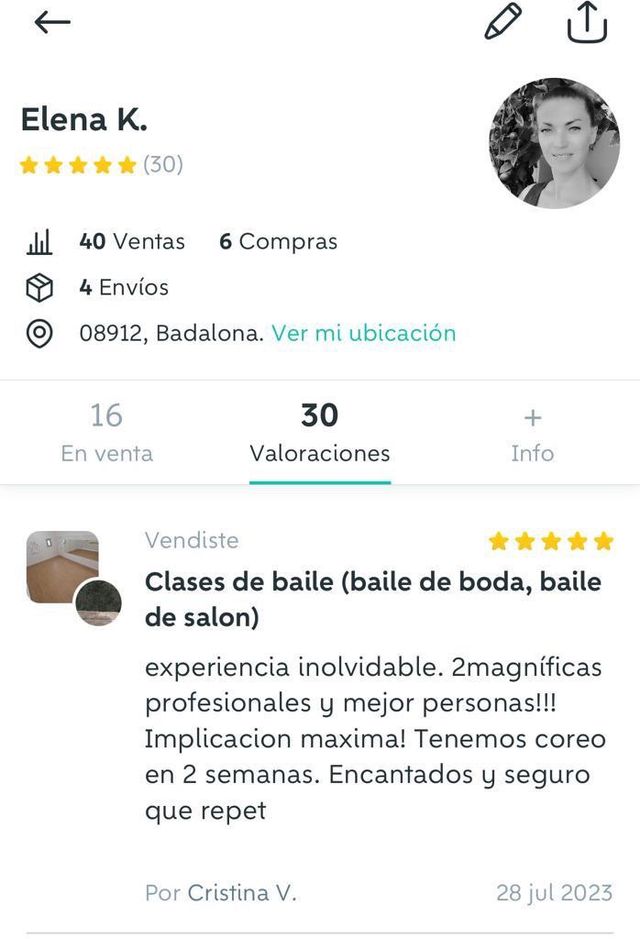The image size is (640, 939).
Task: Open the profile photo
Action: (554, 143)
